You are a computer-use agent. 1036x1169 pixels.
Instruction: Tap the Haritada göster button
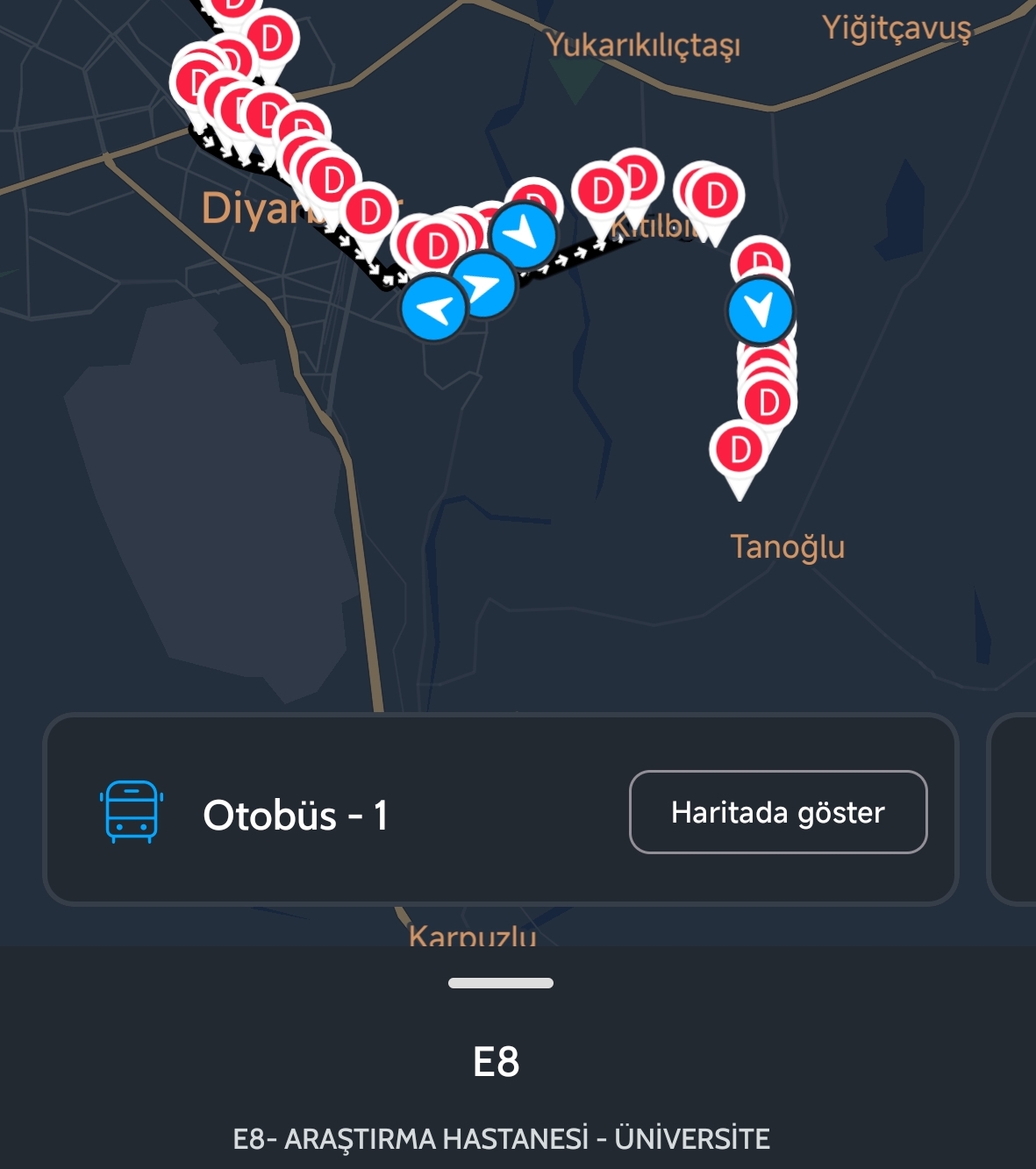778,812
